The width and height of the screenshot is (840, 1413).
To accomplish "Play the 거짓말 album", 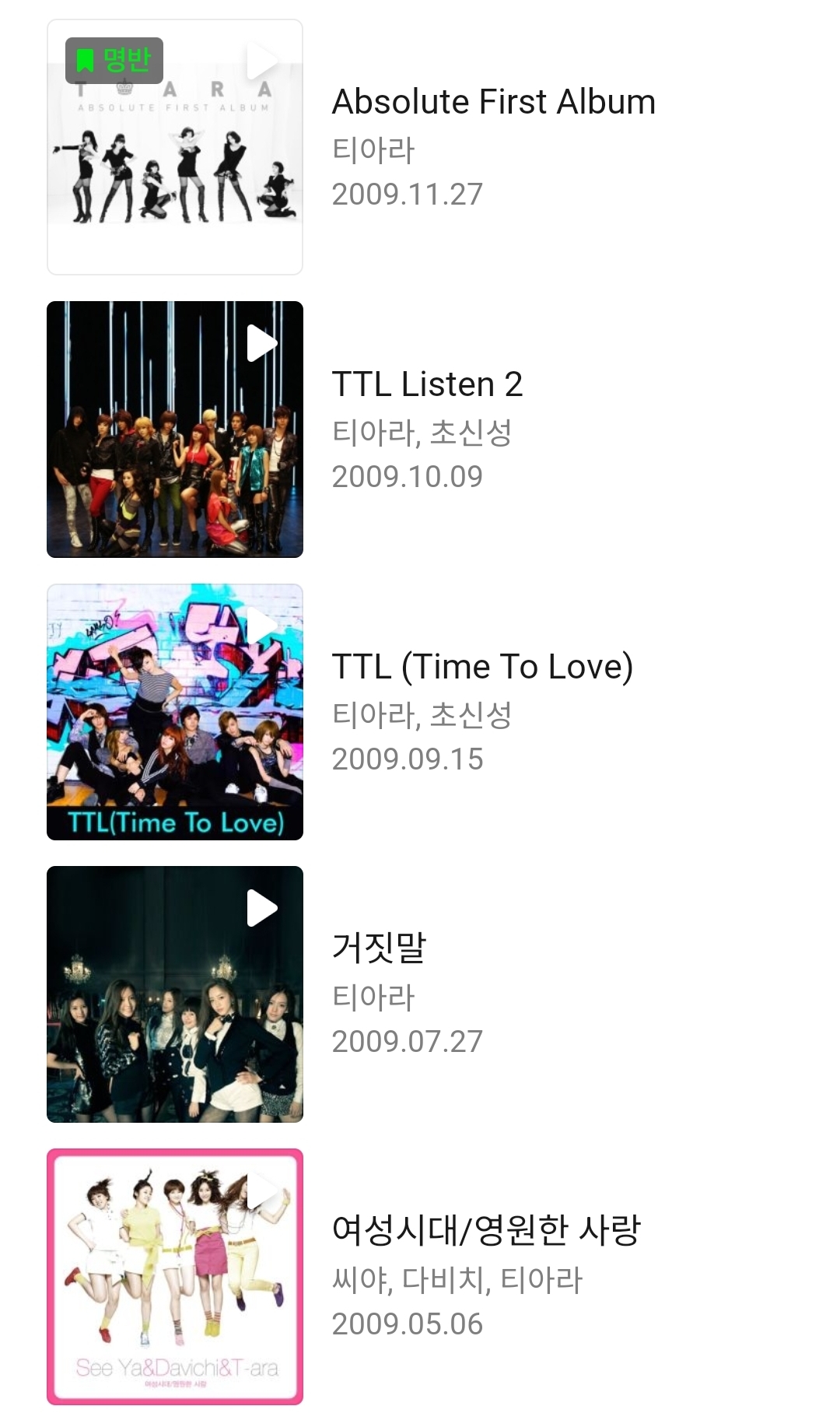I will coord(261,907).
